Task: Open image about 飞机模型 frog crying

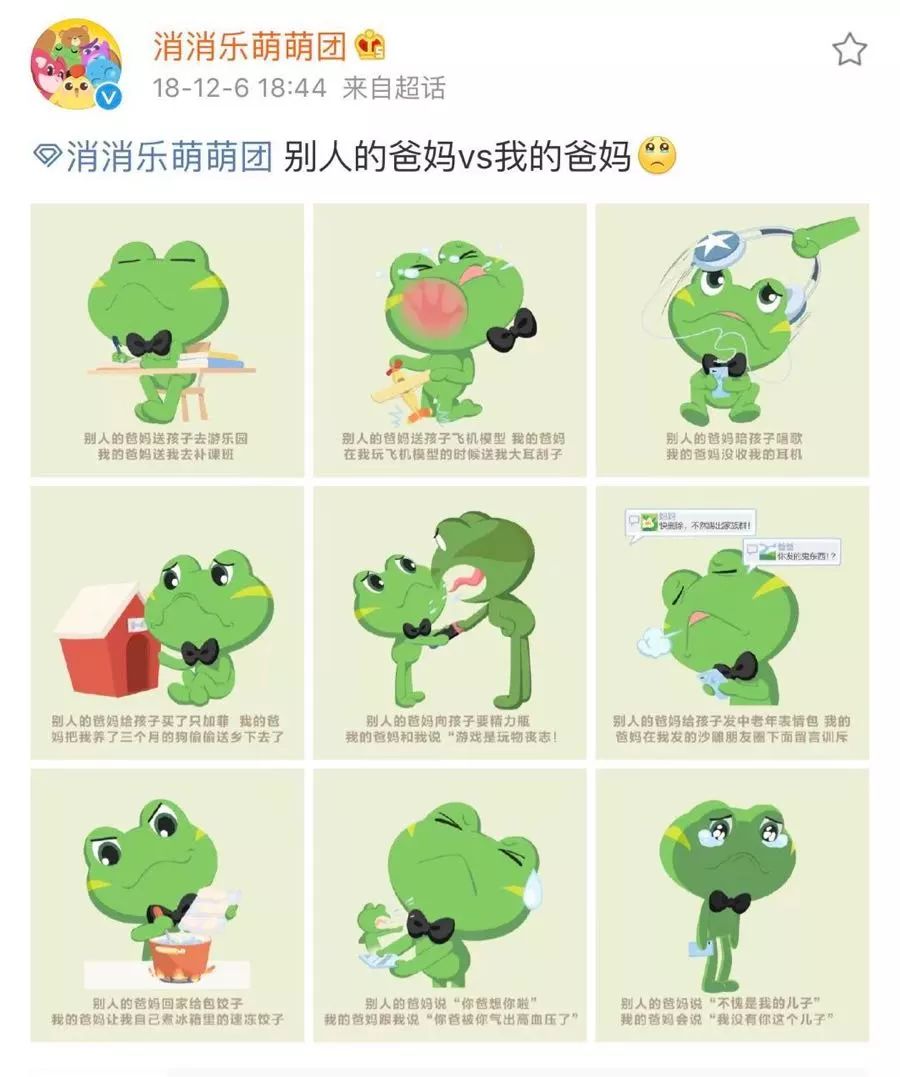Action: click(450, 340)
